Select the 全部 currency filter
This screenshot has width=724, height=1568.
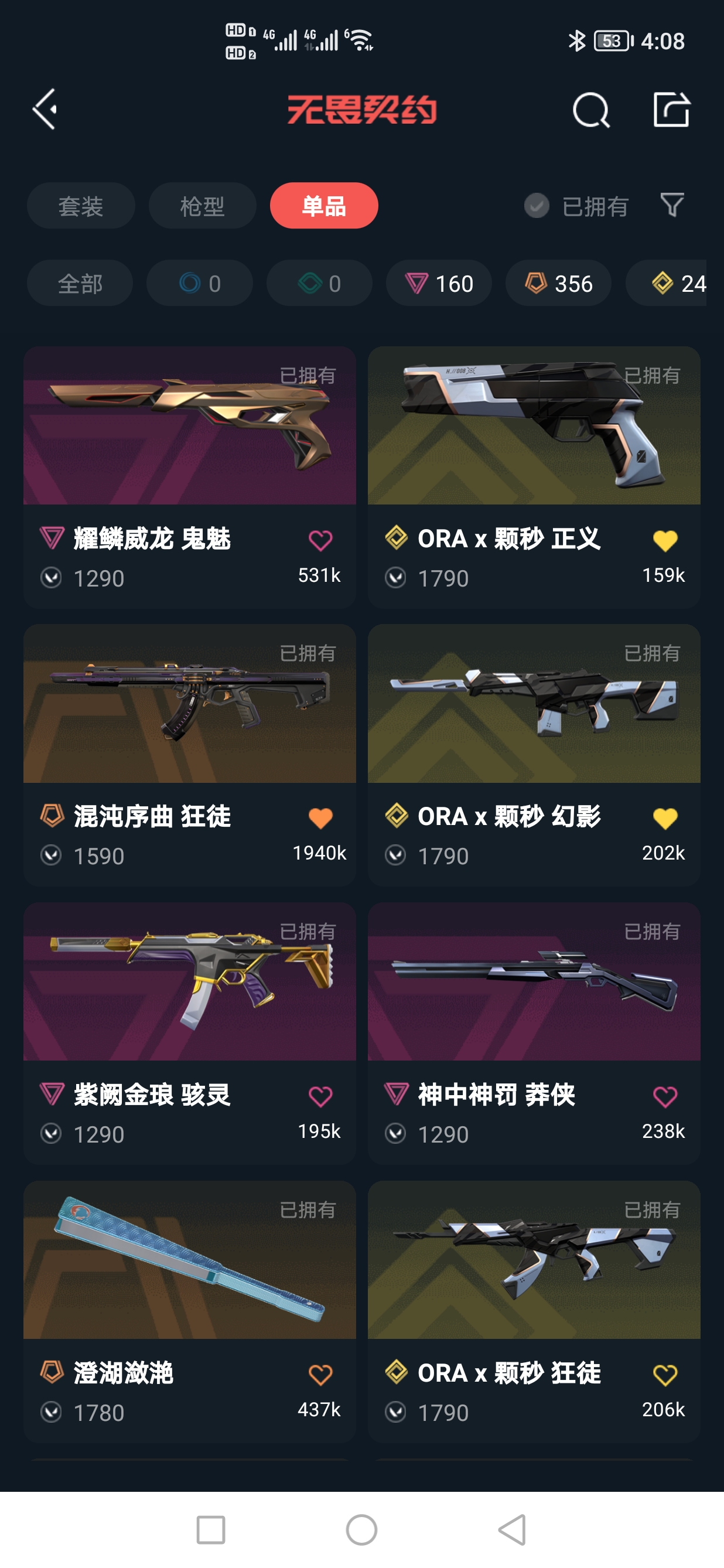point(80,283)
